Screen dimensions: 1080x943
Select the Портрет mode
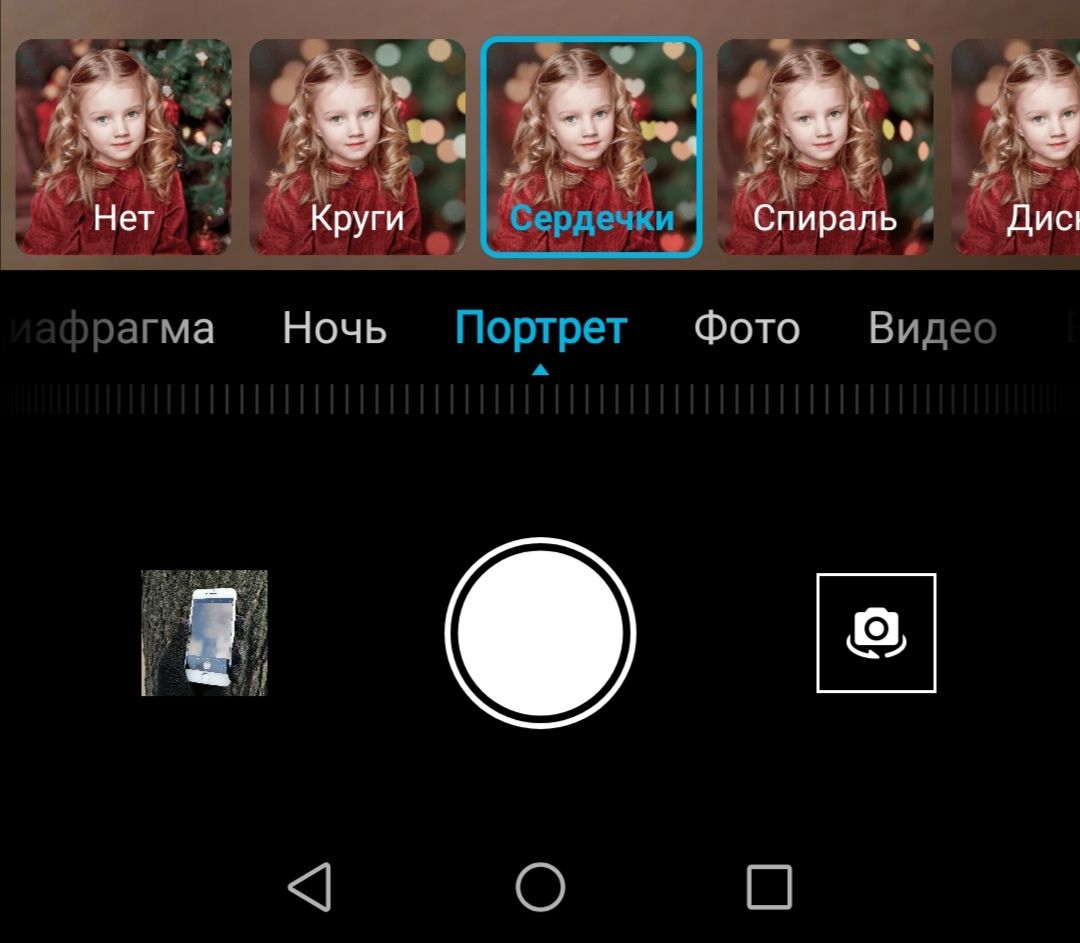[x=540, y=328]
